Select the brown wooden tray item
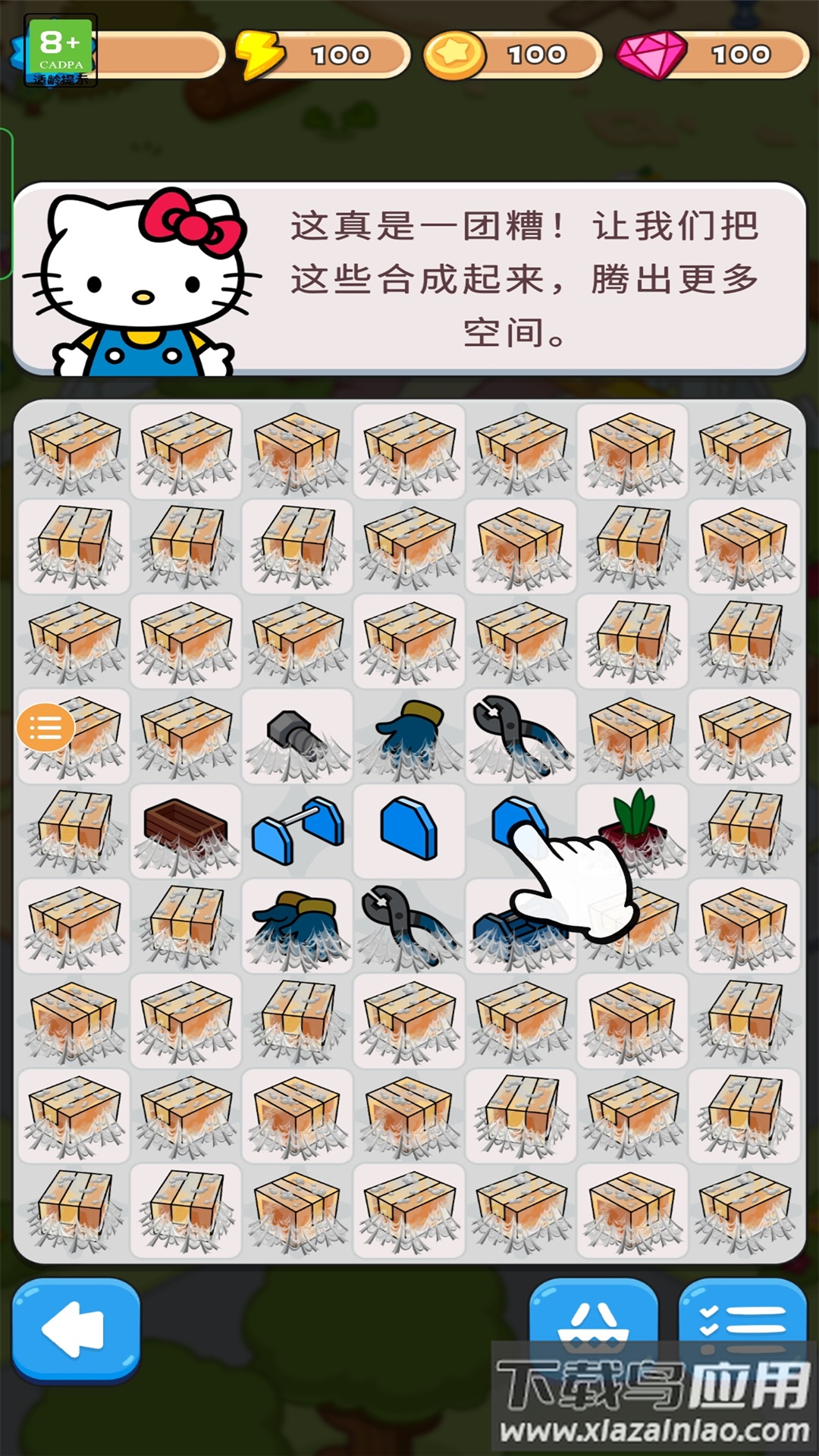 pyautogui.click(x=186, y=827)
